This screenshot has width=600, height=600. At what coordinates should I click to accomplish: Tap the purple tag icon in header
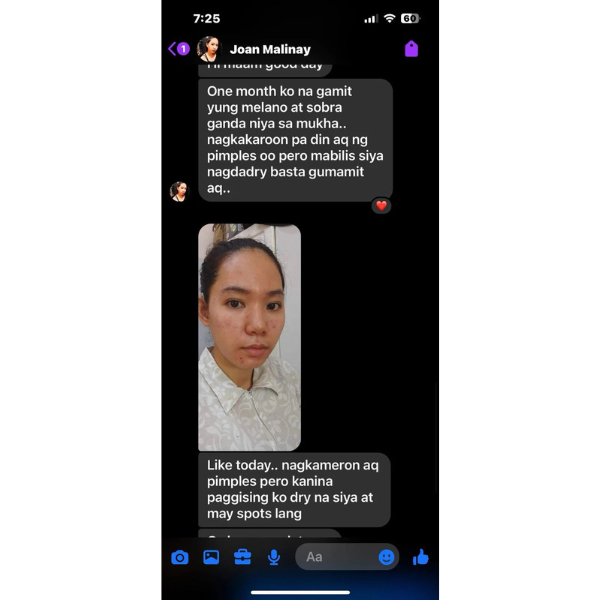click(411, 49)
